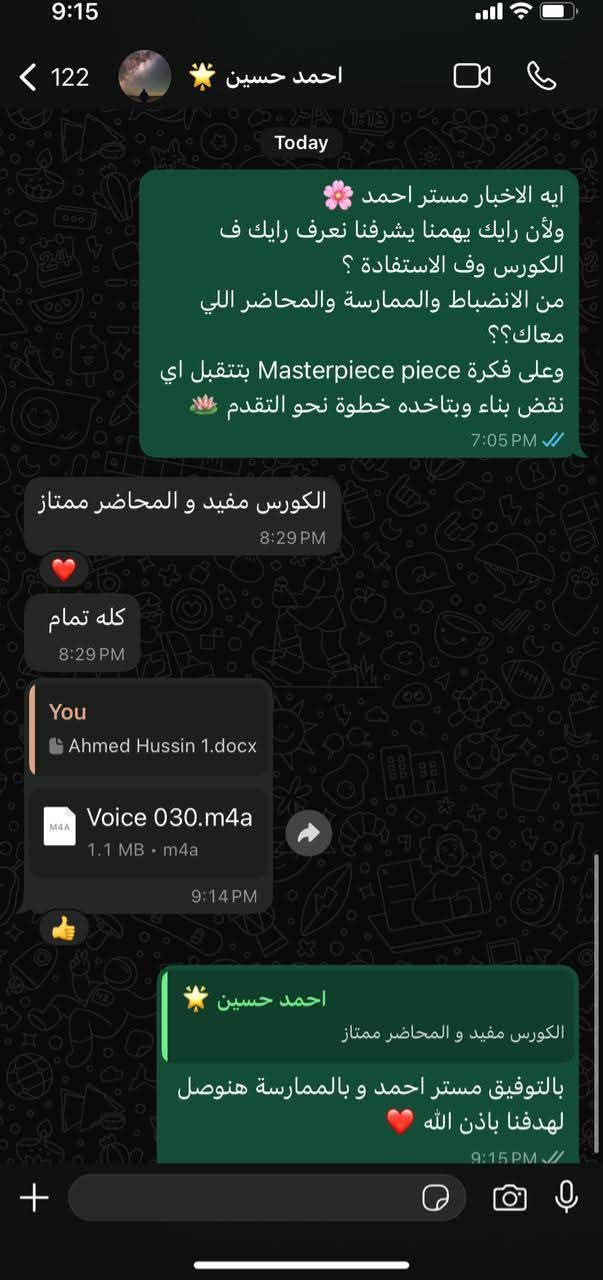View the heart reaction on the message
This screenshot has height=1280, width=603.
point(64,570)
